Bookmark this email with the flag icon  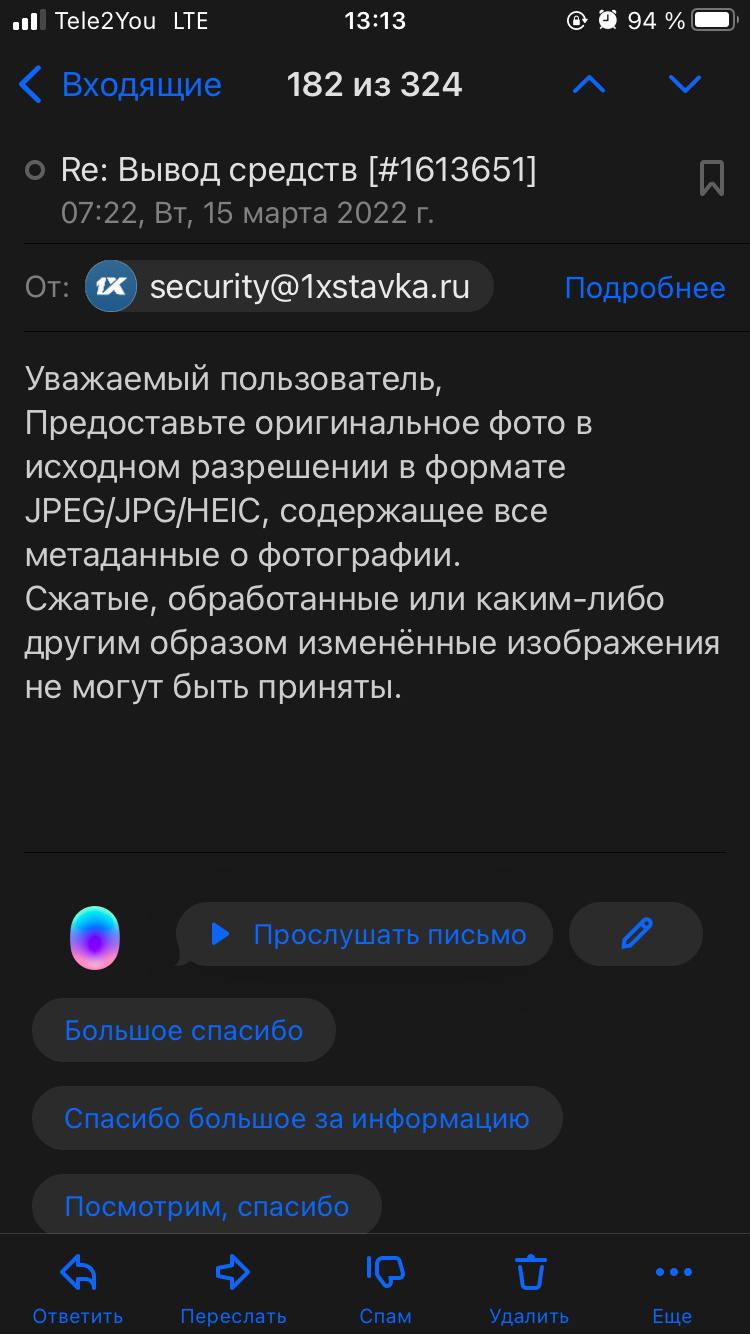(x=711, y=178)
